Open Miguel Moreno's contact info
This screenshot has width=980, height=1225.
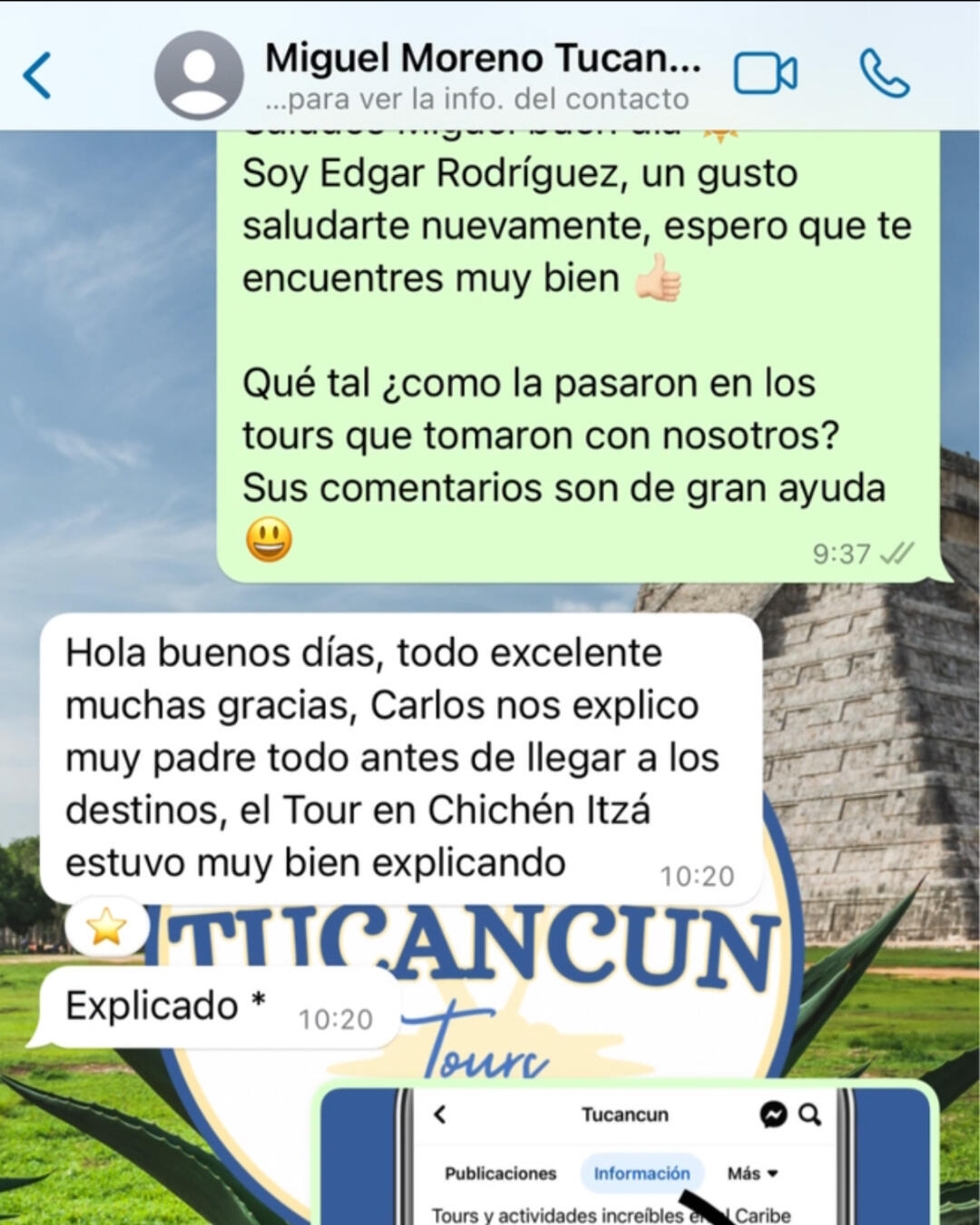[x=481, y=75]
